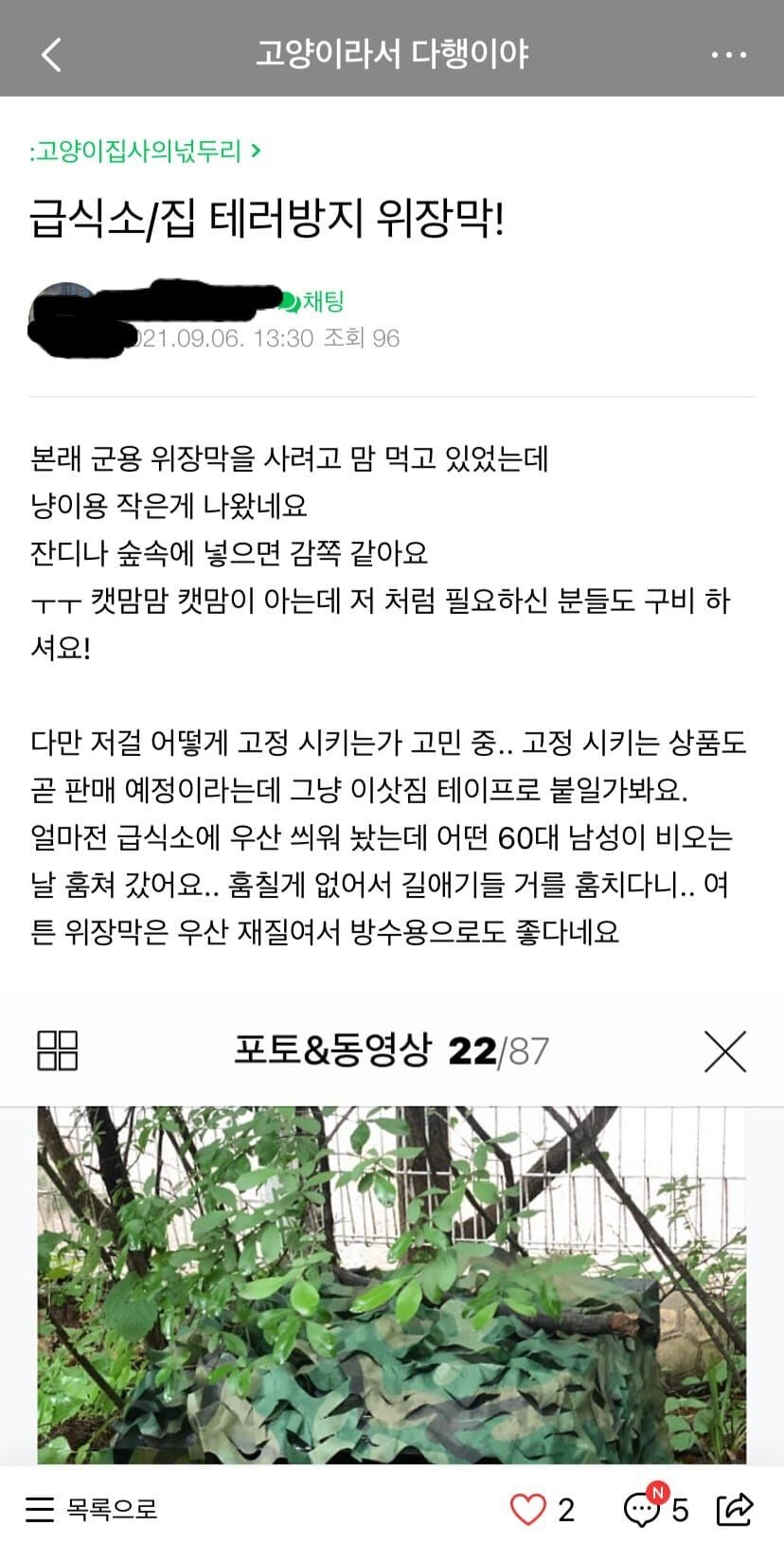Open the photo grid view icon
This screenshot has width=784, height=1544.
click(x=57, y=1050)
